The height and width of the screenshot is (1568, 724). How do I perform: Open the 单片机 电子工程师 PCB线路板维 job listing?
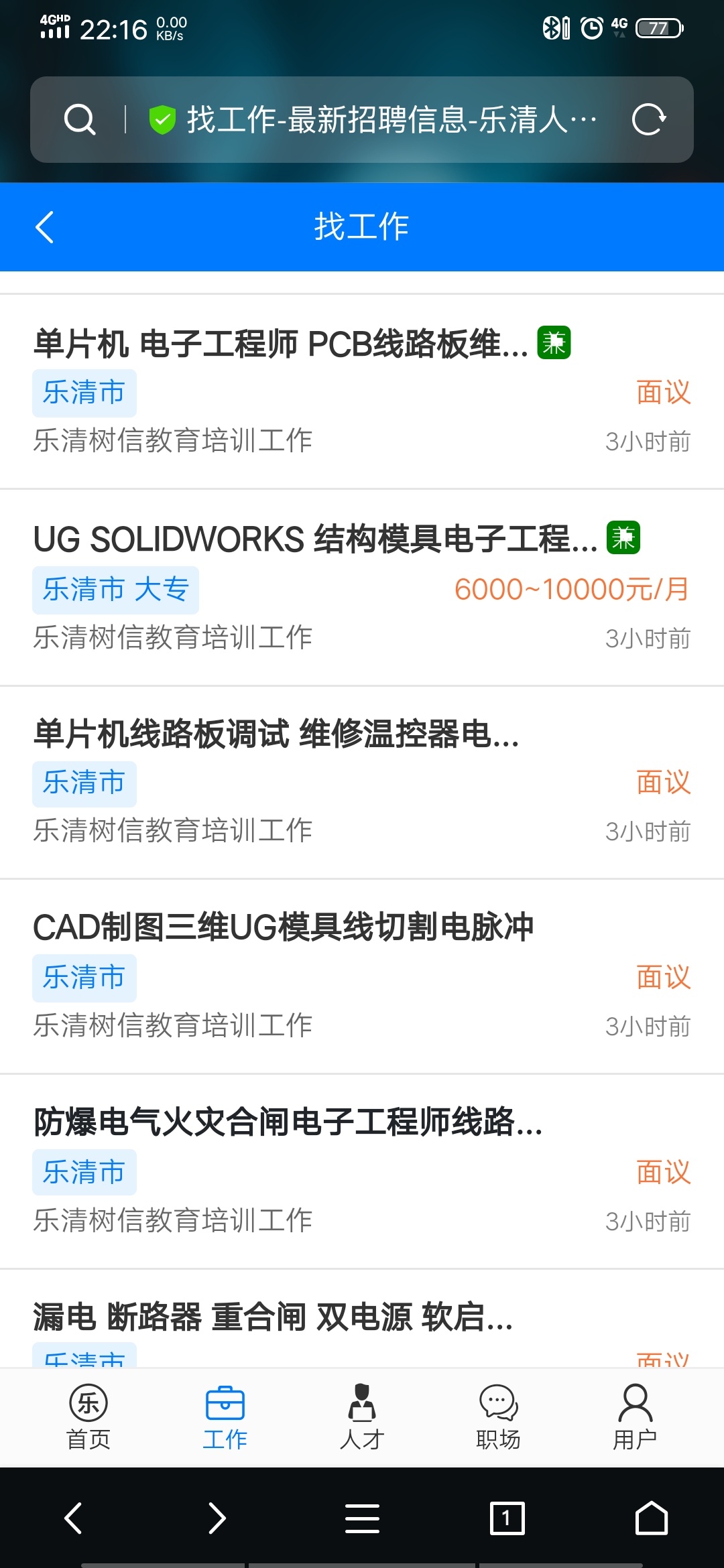pos(282,344)
